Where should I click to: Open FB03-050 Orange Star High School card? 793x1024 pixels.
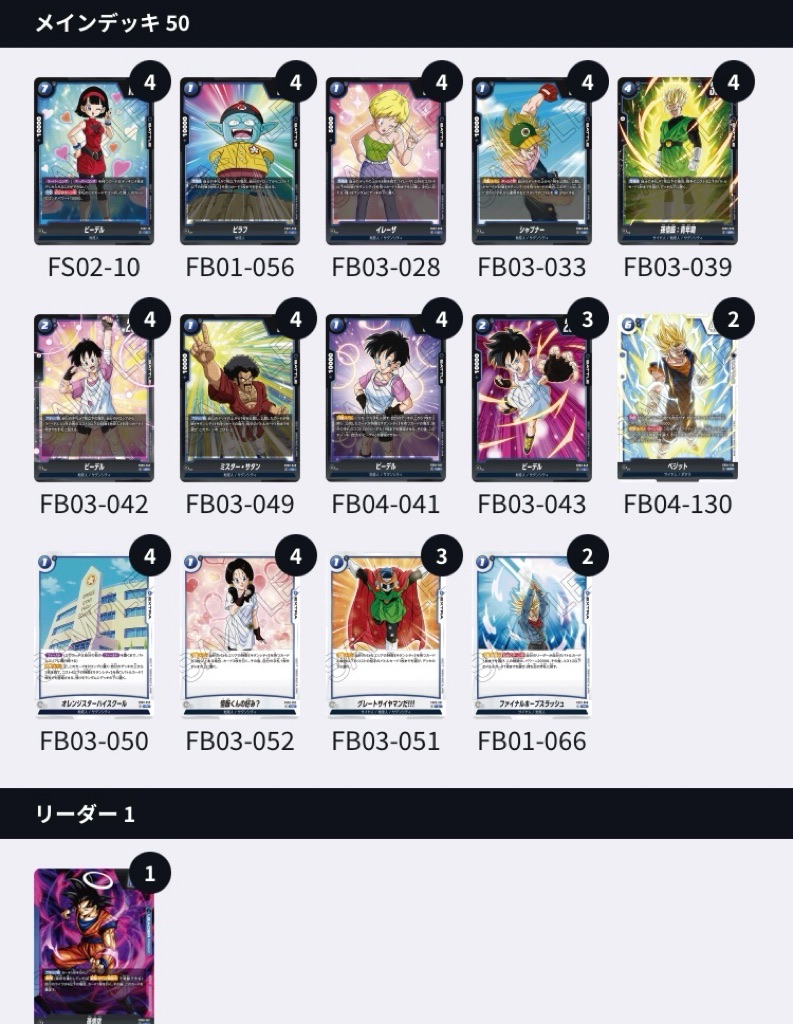(x=94, y=635)
